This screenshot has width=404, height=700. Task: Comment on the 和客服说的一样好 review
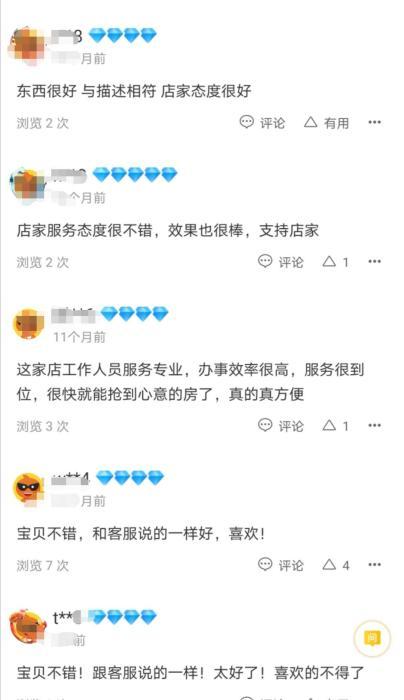pyautogui.click(x=280, y=565)
